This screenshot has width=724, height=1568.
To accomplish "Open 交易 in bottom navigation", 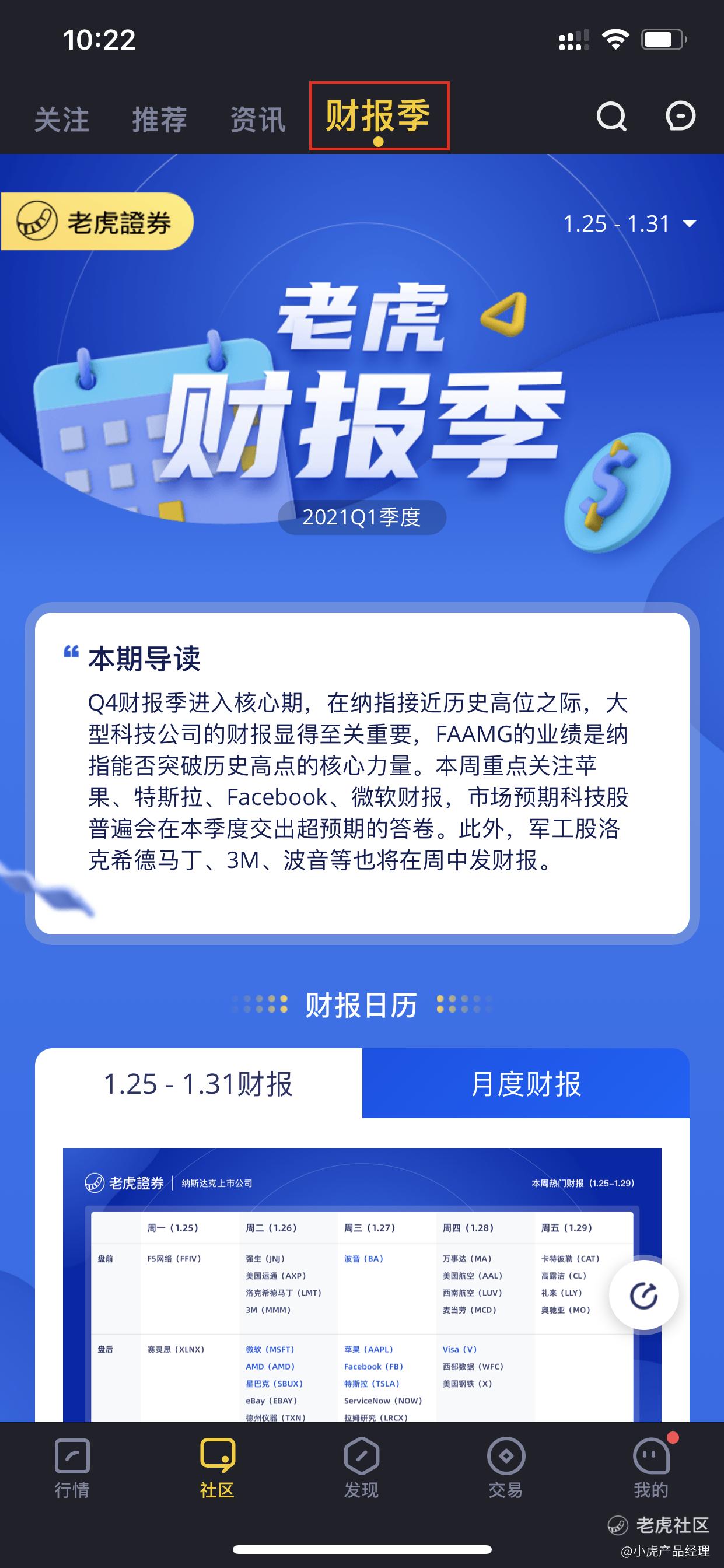I will (505, 1468).
